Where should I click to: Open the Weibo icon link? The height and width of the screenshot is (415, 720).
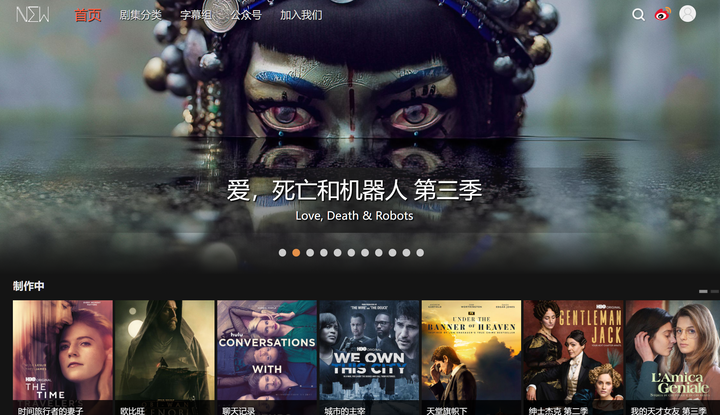pyautogui.click(x=662, y=14)
